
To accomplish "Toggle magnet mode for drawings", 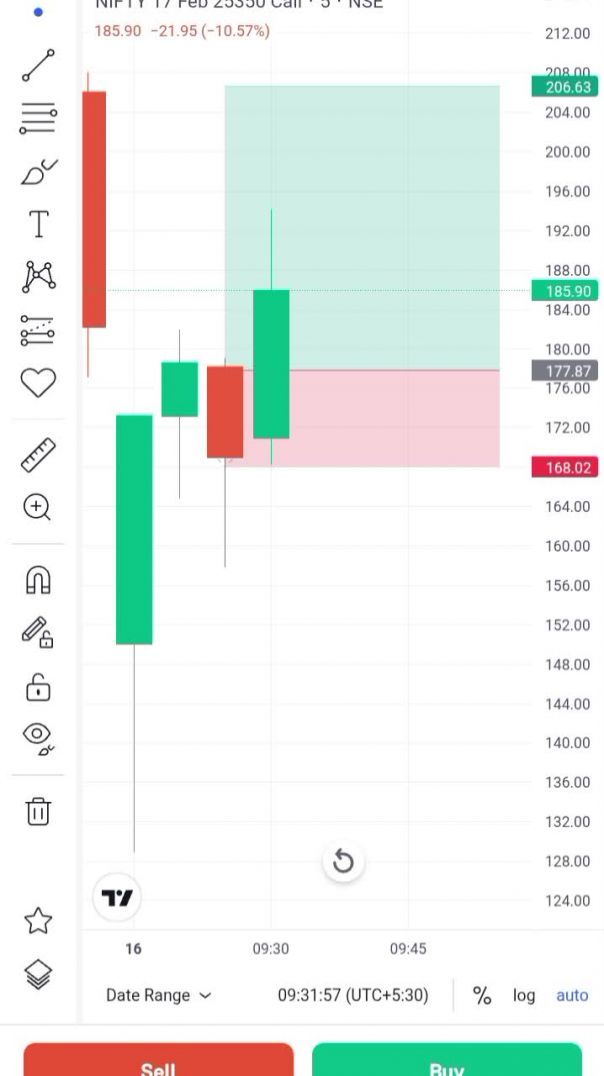I will click(x=38, y=580).
